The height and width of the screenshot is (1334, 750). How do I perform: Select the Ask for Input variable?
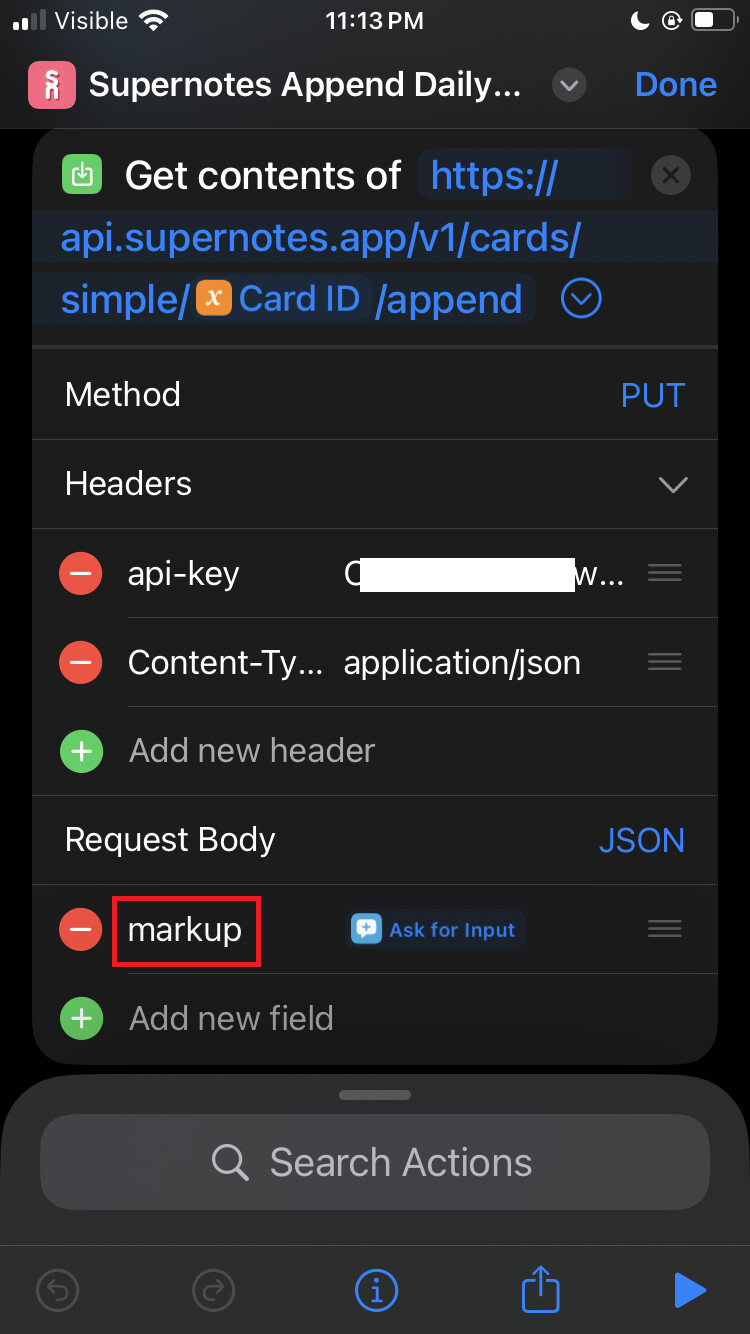click(436, 930)
